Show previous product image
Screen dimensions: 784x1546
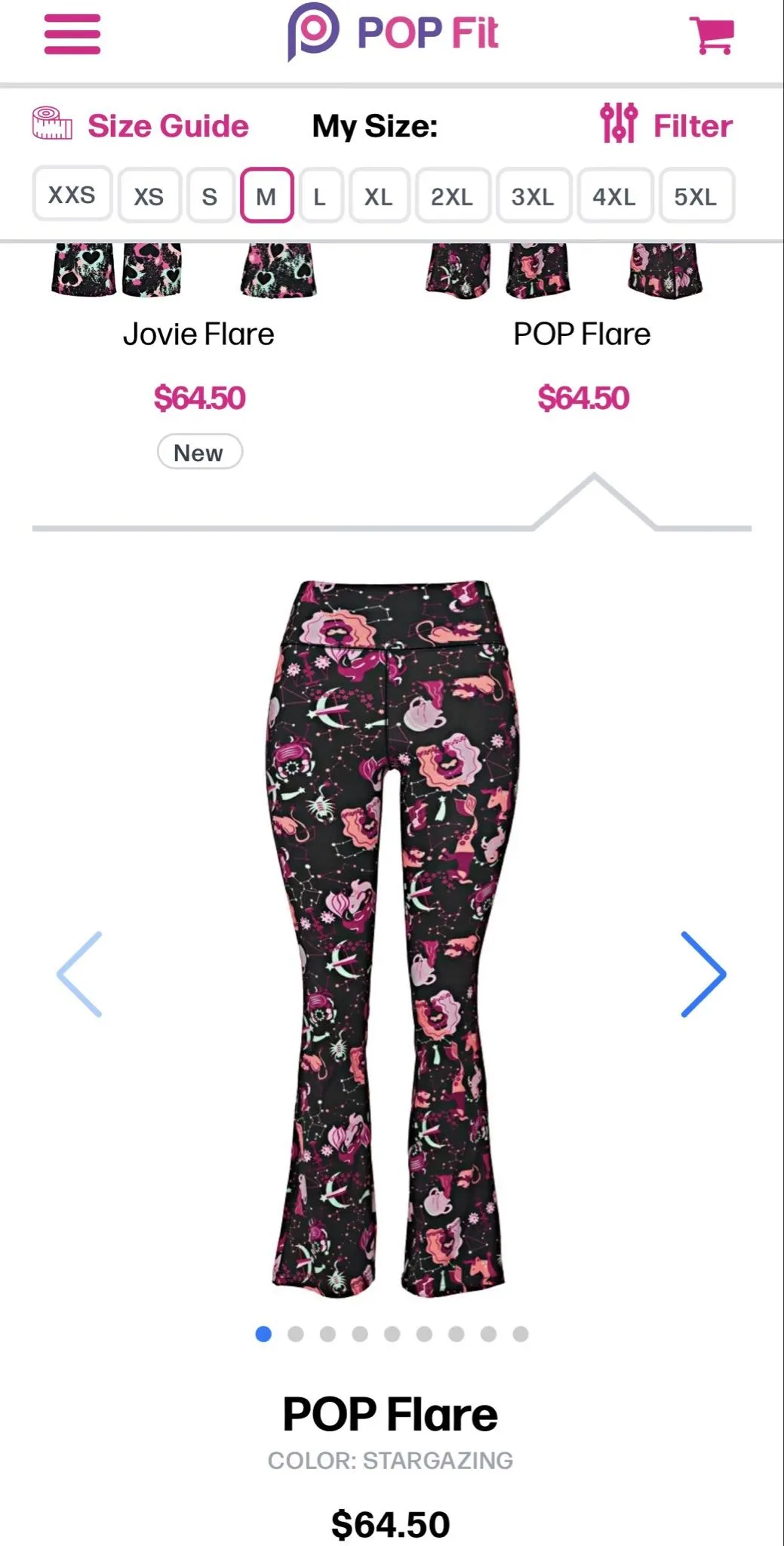[x=80, y=974]
